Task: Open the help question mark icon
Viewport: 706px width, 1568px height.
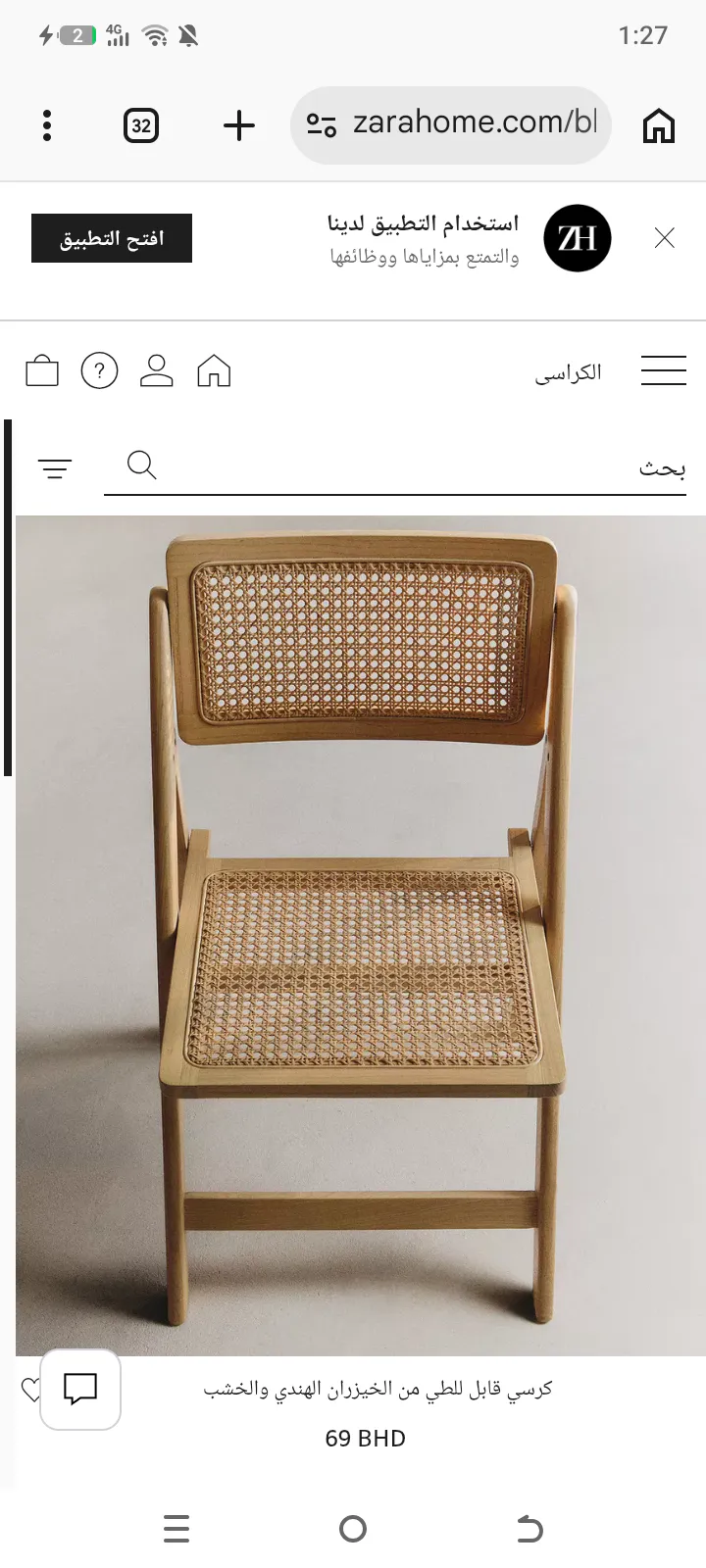Action: click(99, 371)
